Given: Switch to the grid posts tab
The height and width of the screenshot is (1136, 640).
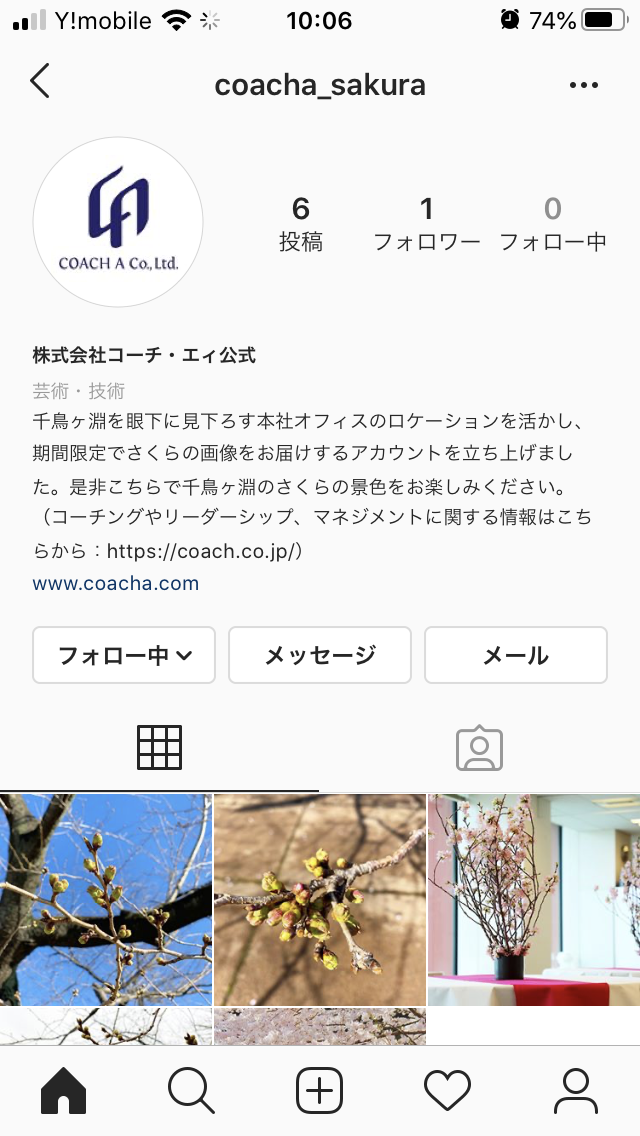Looking at the screenshot, I should tap(159, 747).
